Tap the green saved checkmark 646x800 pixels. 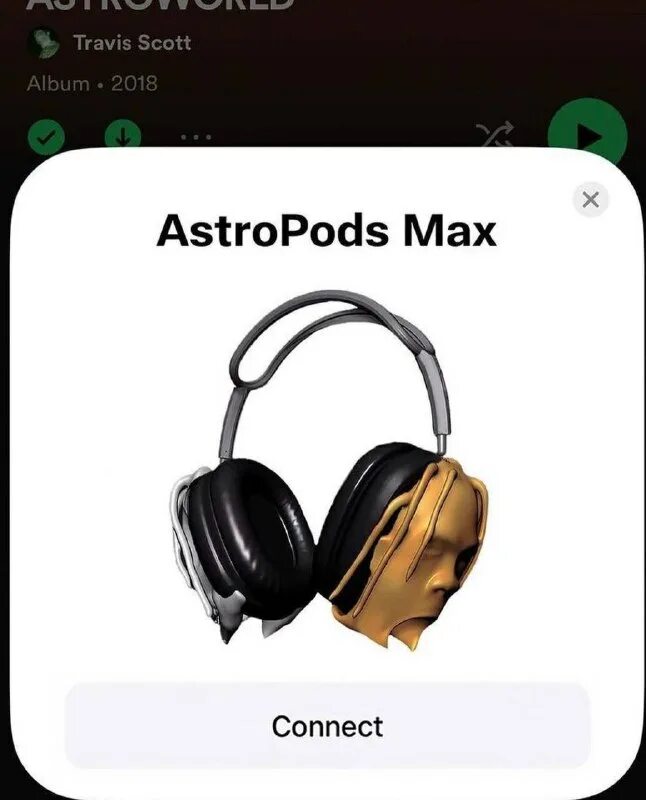[x=44, y=137]
